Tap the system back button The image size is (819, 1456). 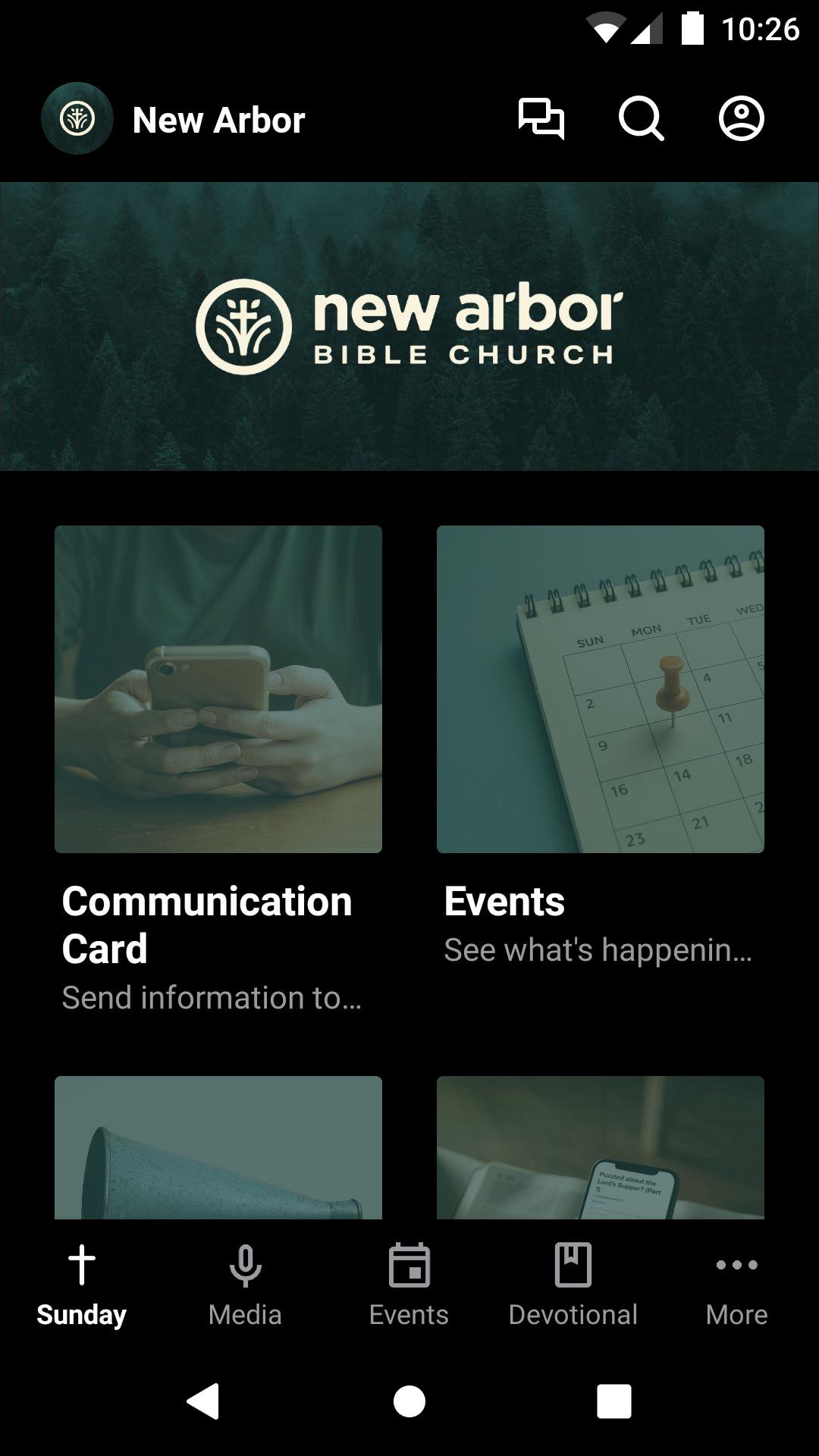203,1401
